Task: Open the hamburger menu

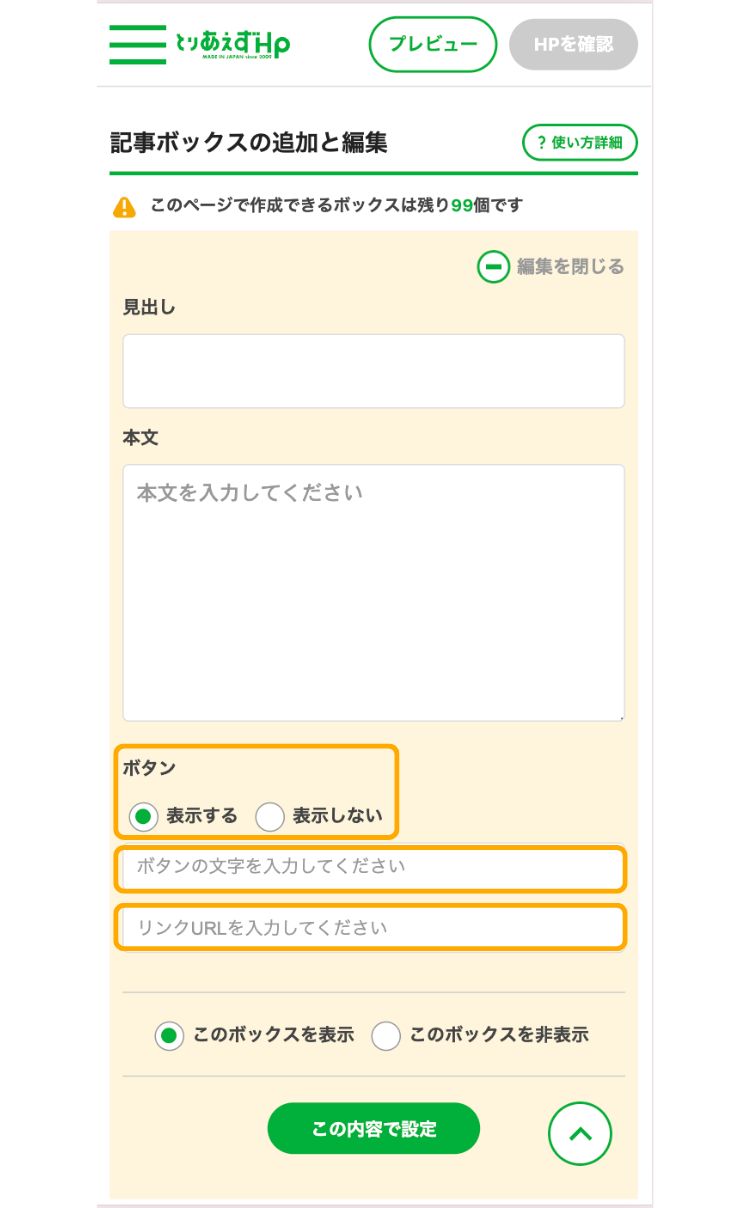Action: tap(138, 45)
